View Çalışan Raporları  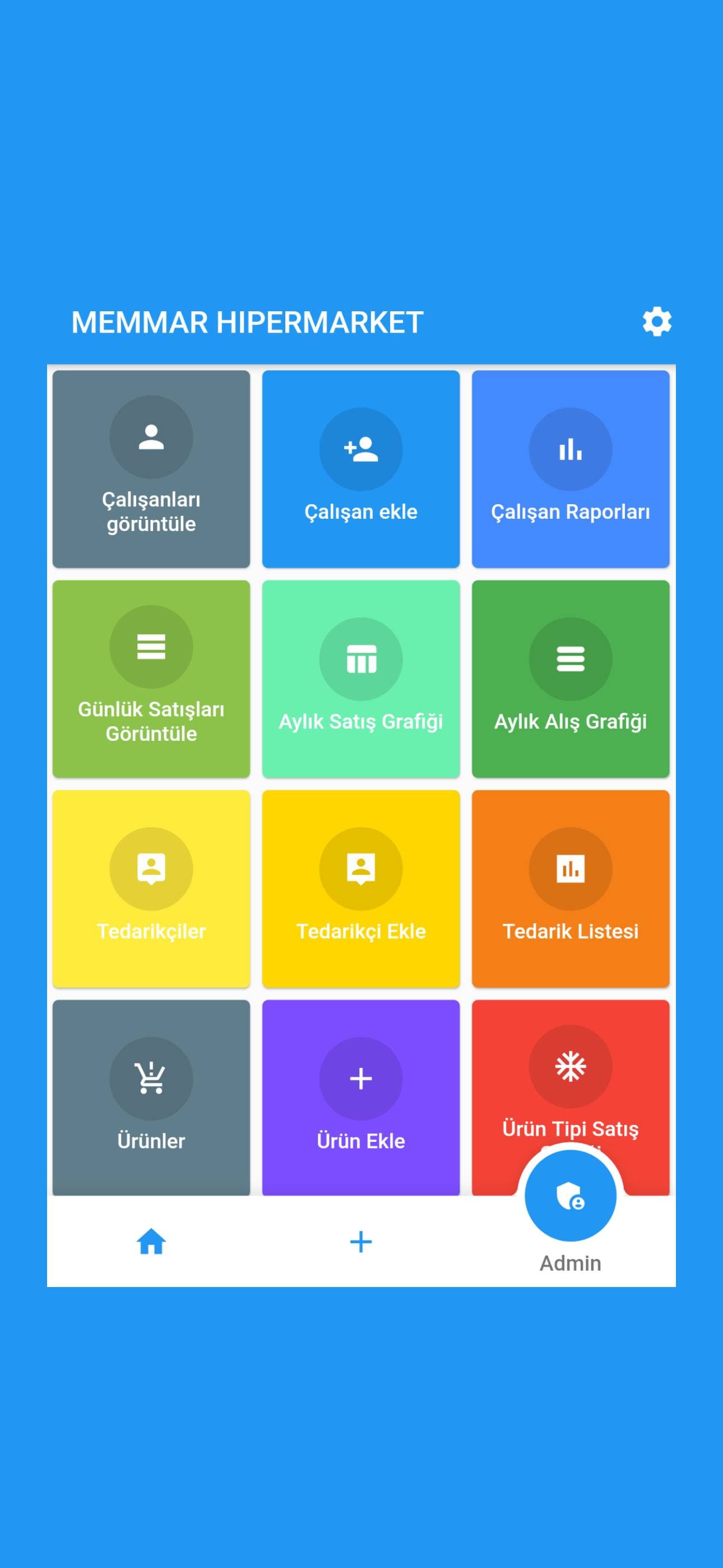(570, 469)
